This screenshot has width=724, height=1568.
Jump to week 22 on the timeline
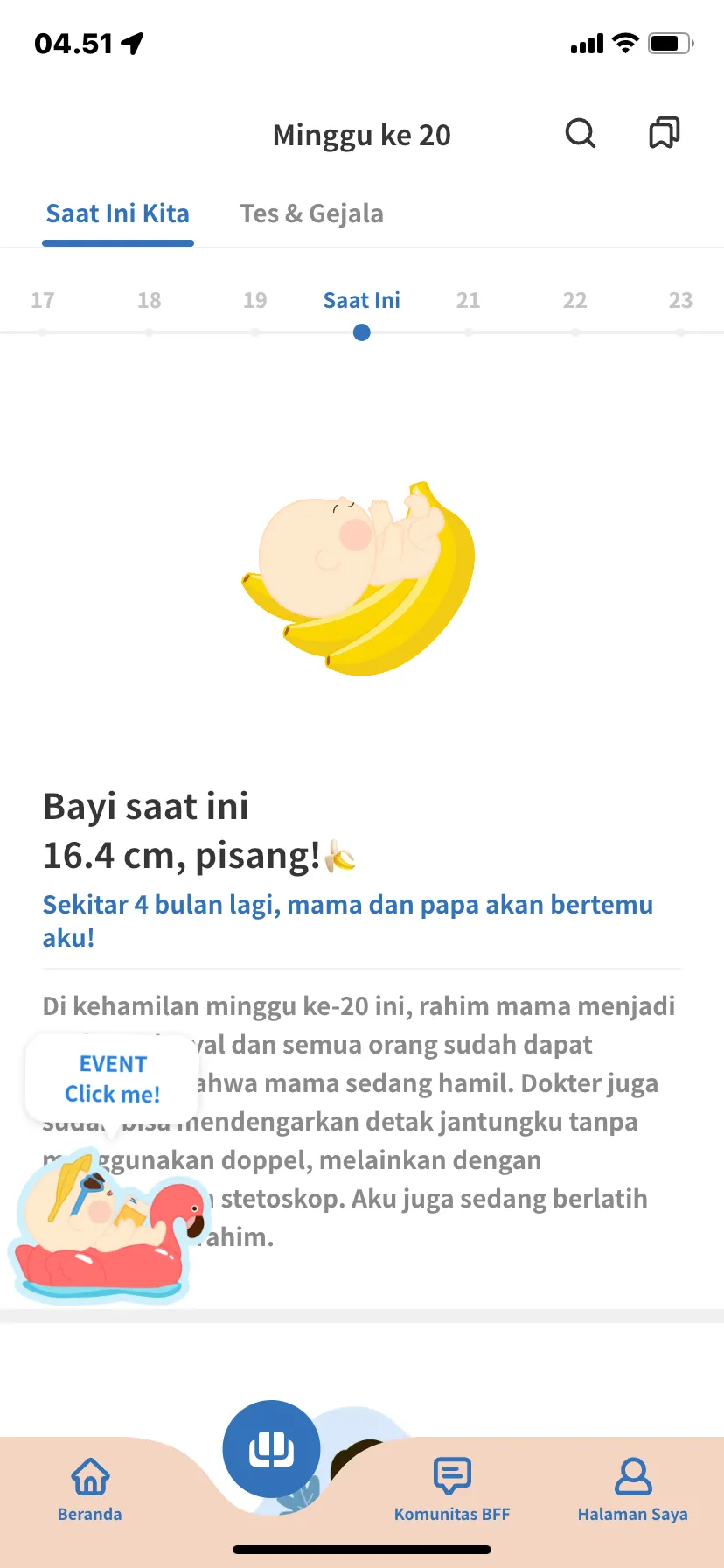575,300
